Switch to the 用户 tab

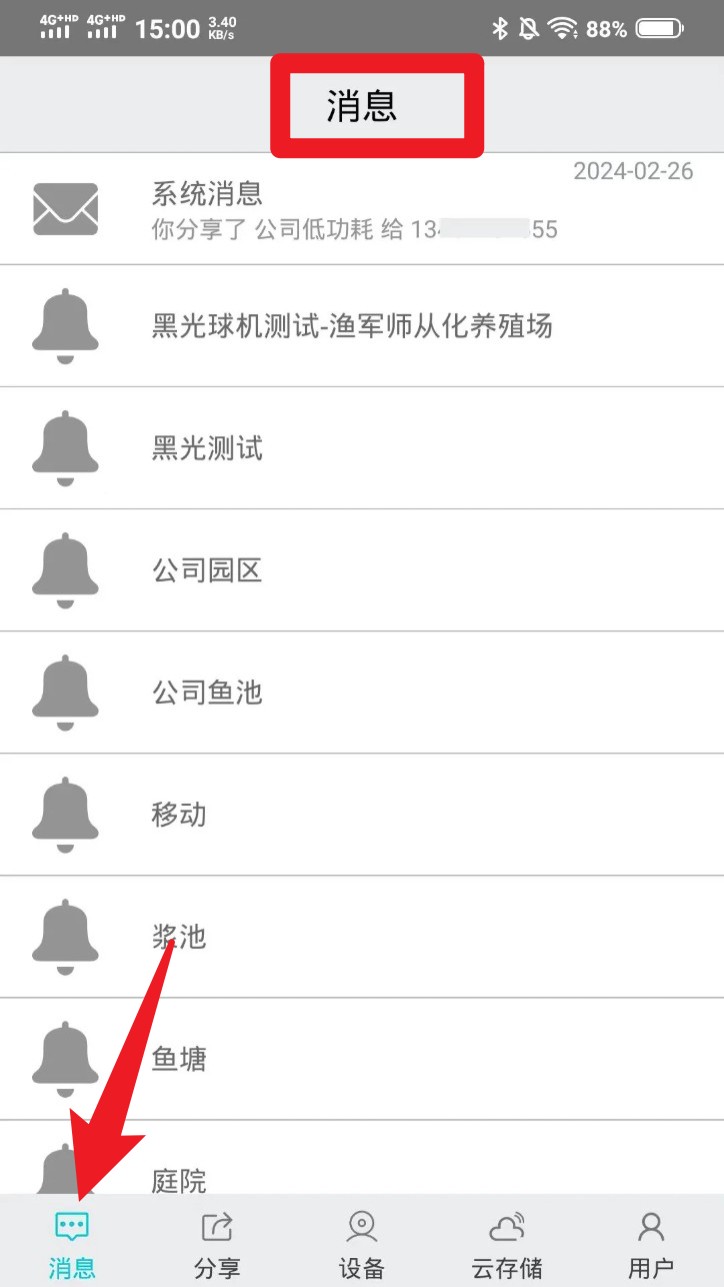point(651,1242)
